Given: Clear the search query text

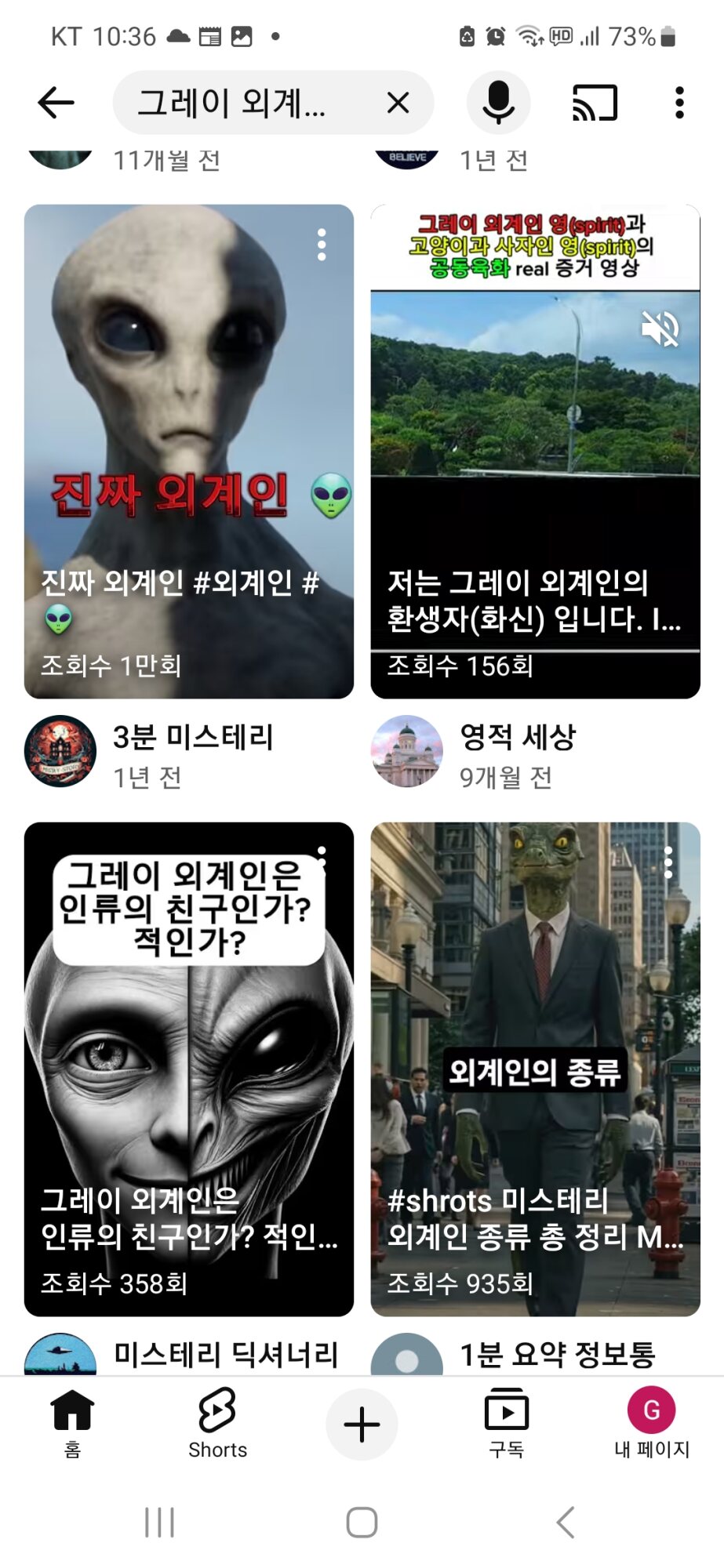Looking at the screenshot, I should [x=398, y=103].
